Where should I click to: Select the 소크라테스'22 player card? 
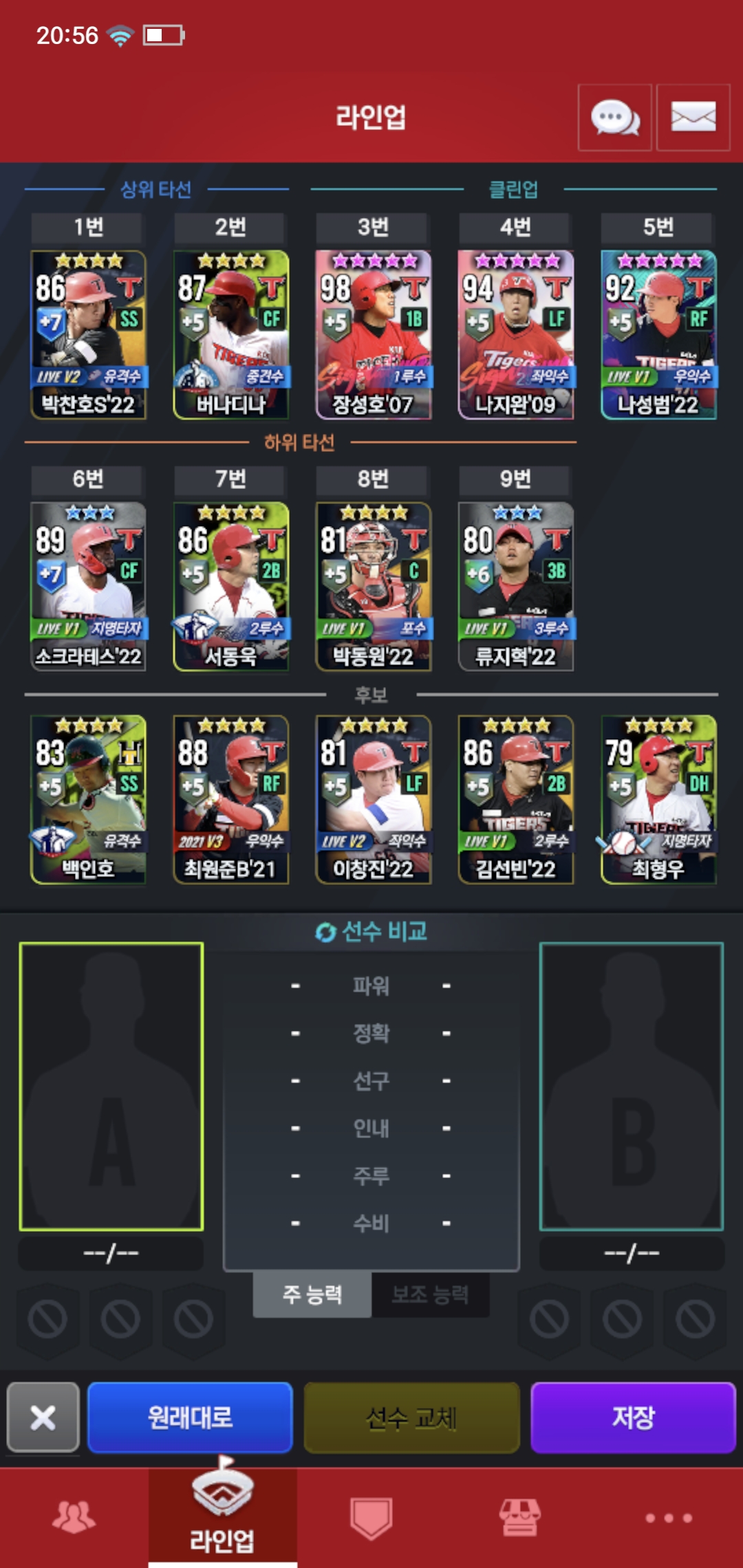(88, 587)
